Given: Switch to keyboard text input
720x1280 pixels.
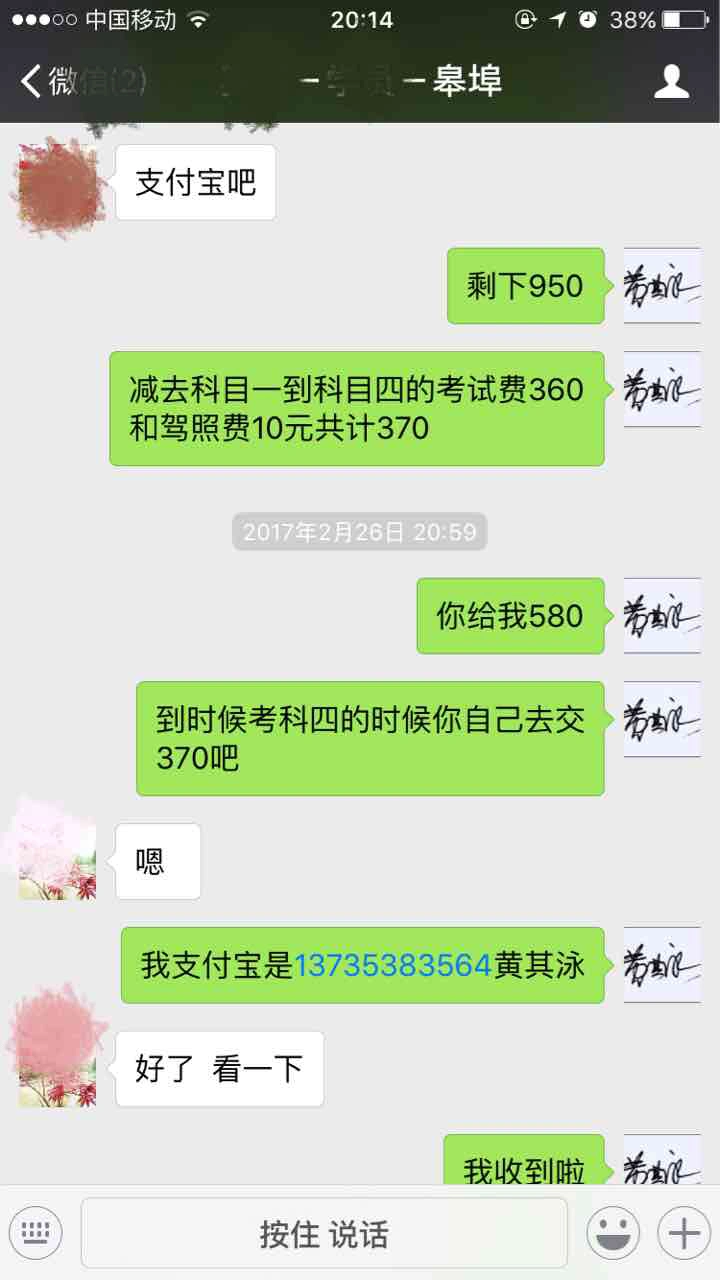Looking at the screenshot, I should point(36,1232).
